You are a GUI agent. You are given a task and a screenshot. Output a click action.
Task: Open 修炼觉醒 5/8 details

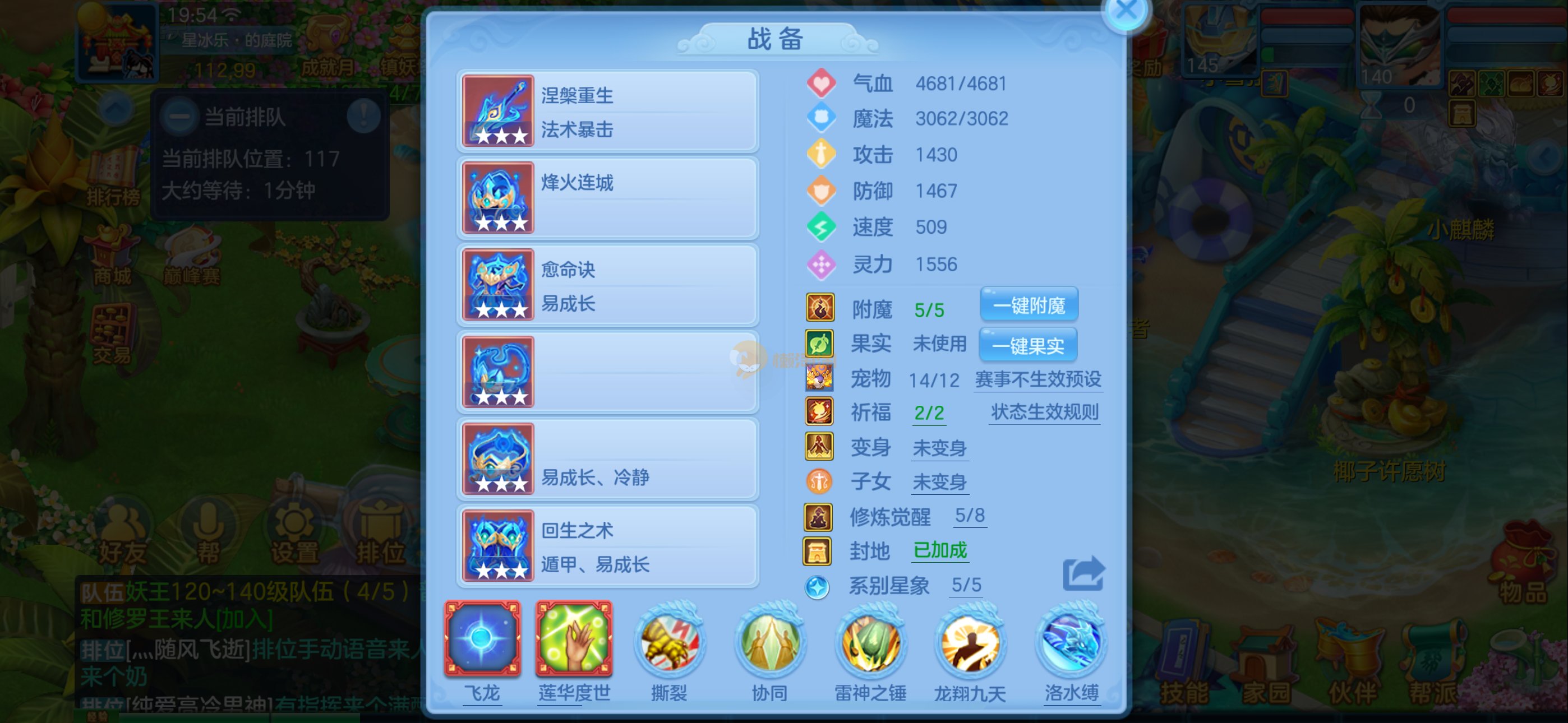pos(969,516)
